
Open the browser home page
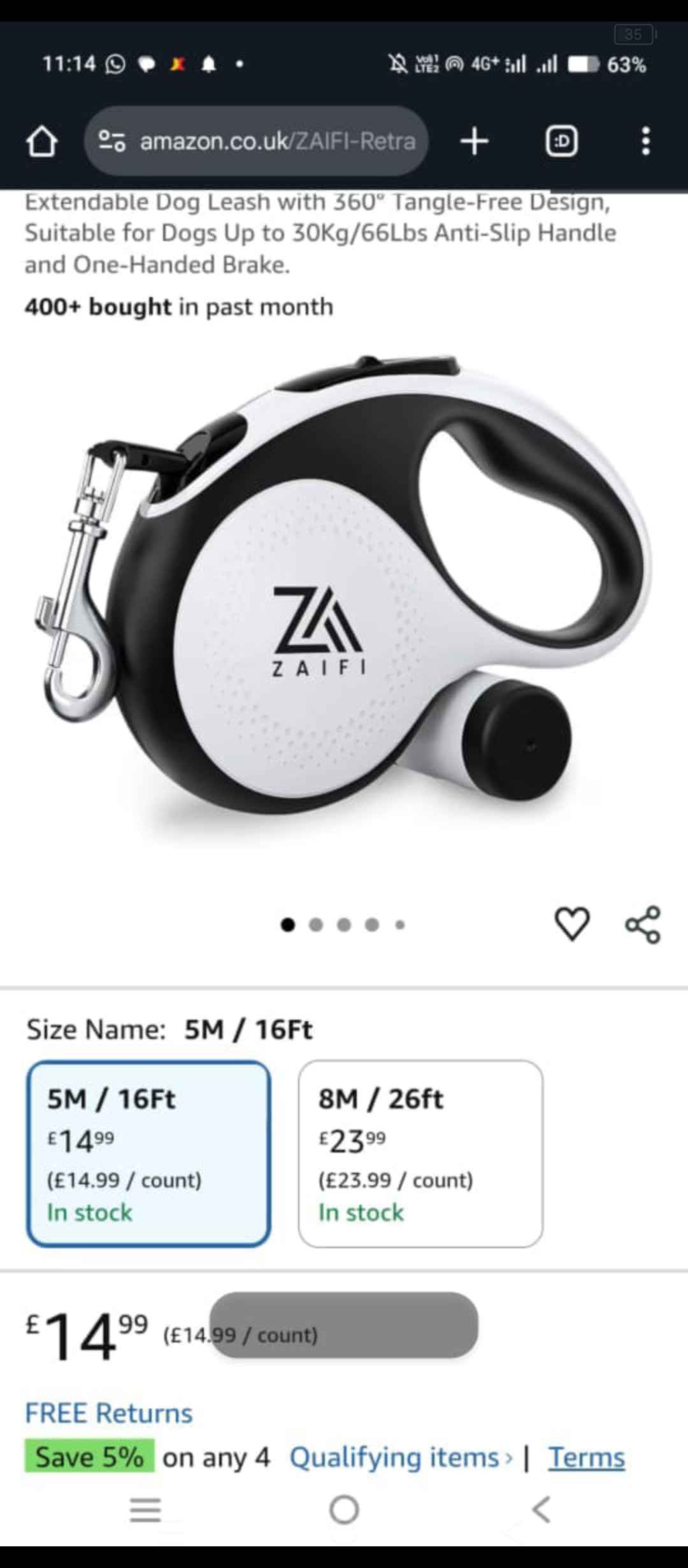pyautogui.click(x=41, y=142)
